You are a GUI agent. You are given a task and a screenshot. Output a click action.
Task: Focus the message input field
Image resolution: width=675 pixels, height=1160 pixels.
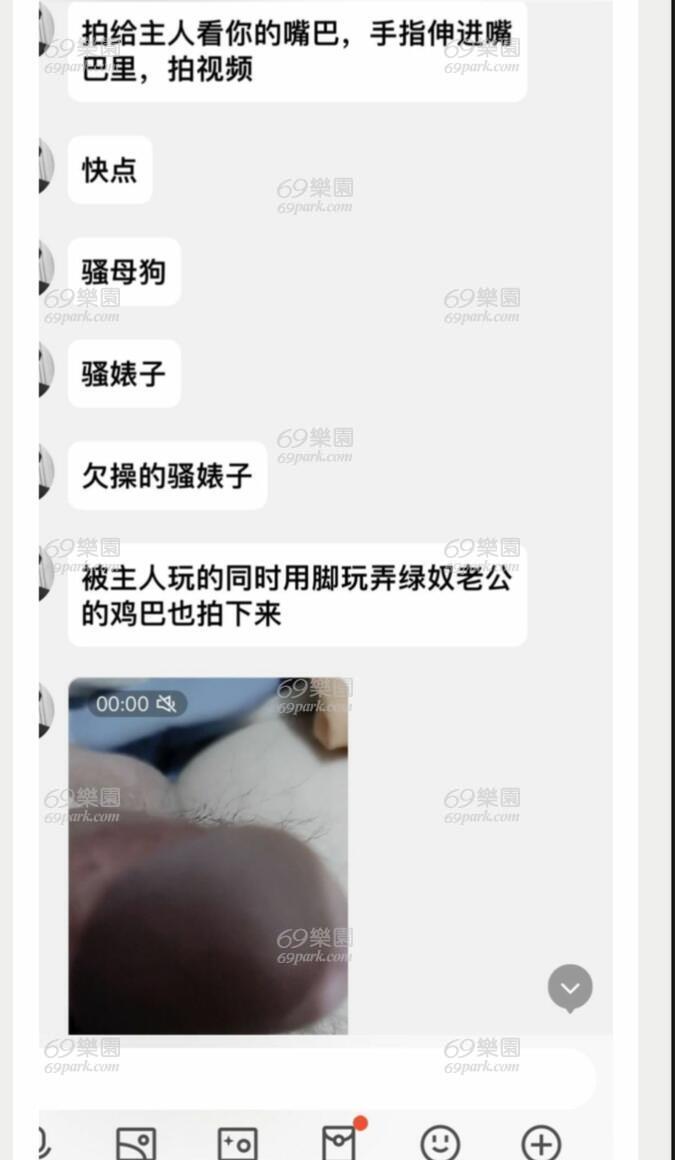coord(318,1076)
